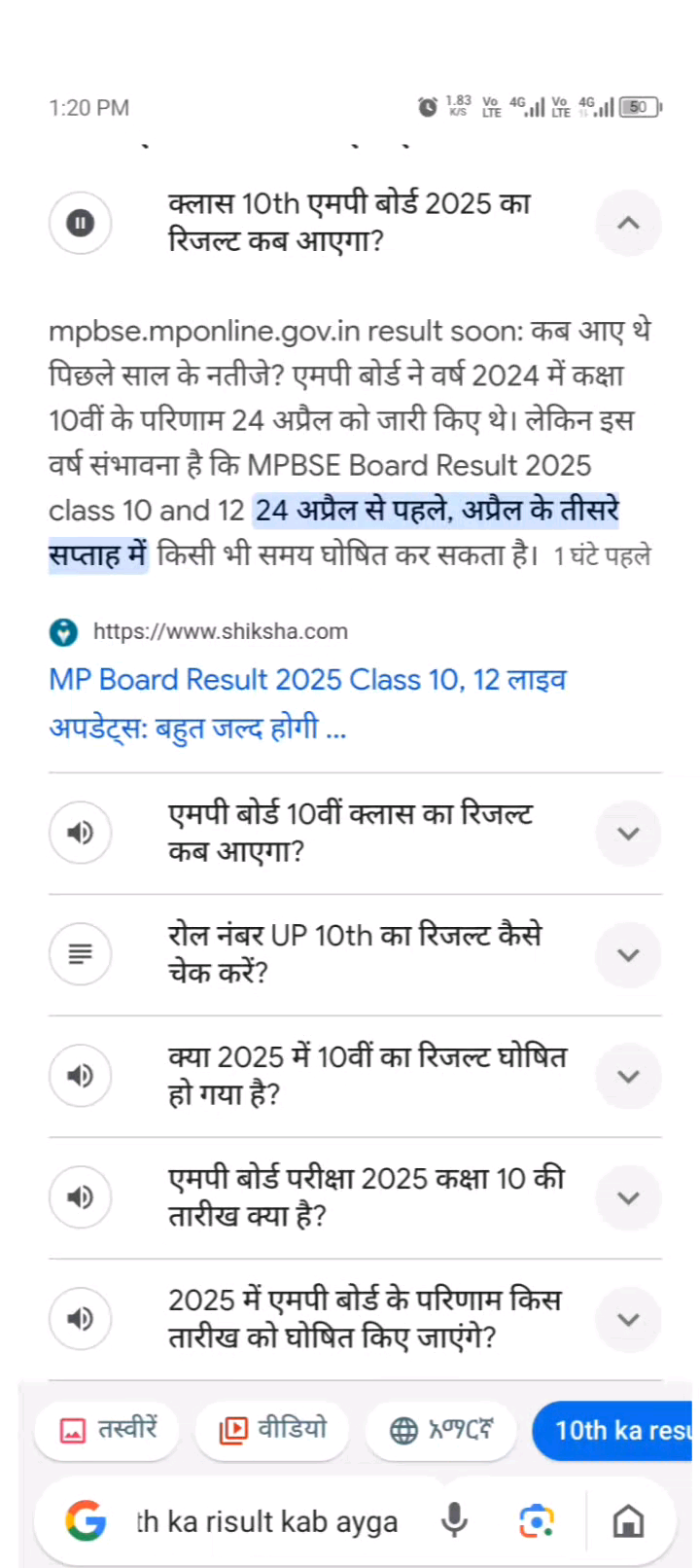
Task: Play audio for एमपी बोर्ड परीक्षा 2025 कक्षा 10 question
Action: [x=80, y=1196]
